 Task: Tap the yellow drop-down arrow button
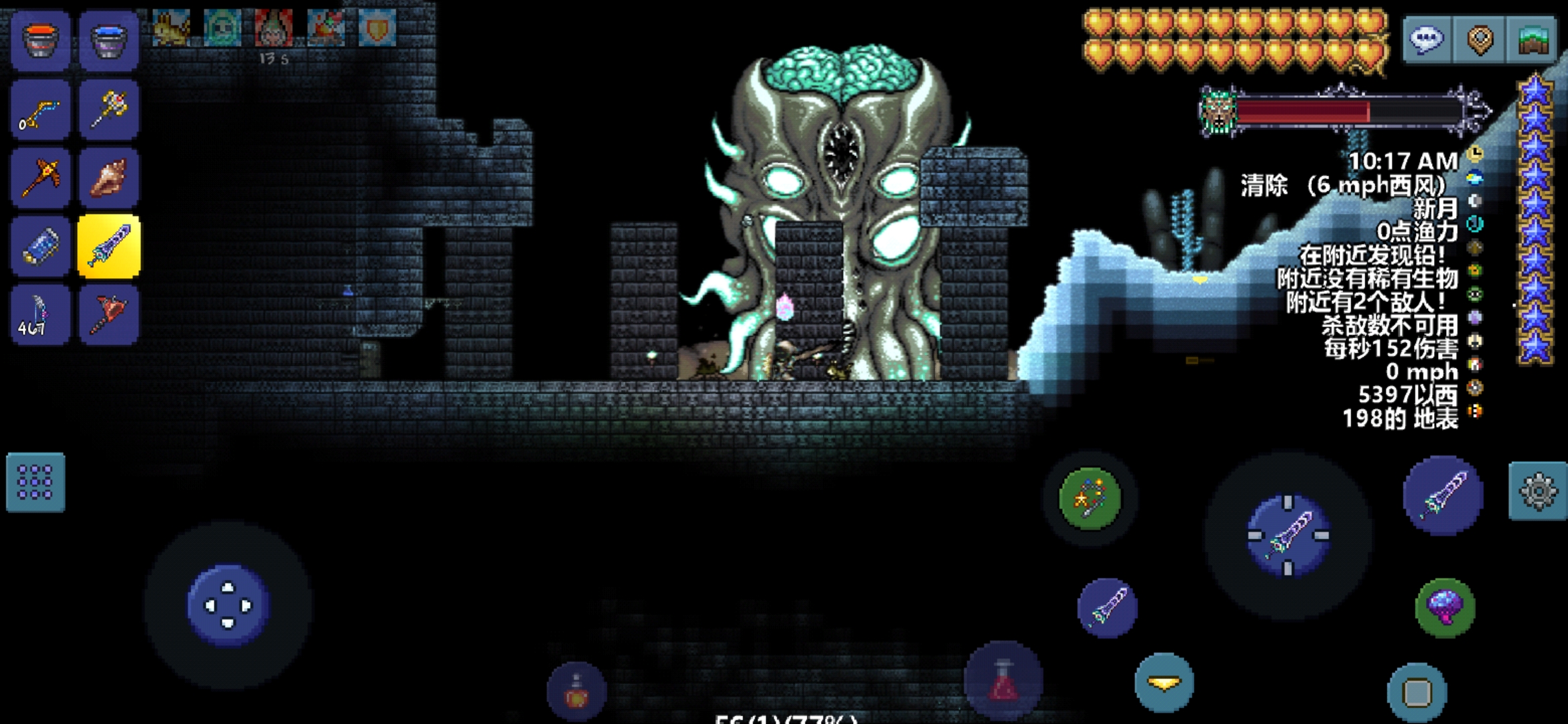[1164, 683]
